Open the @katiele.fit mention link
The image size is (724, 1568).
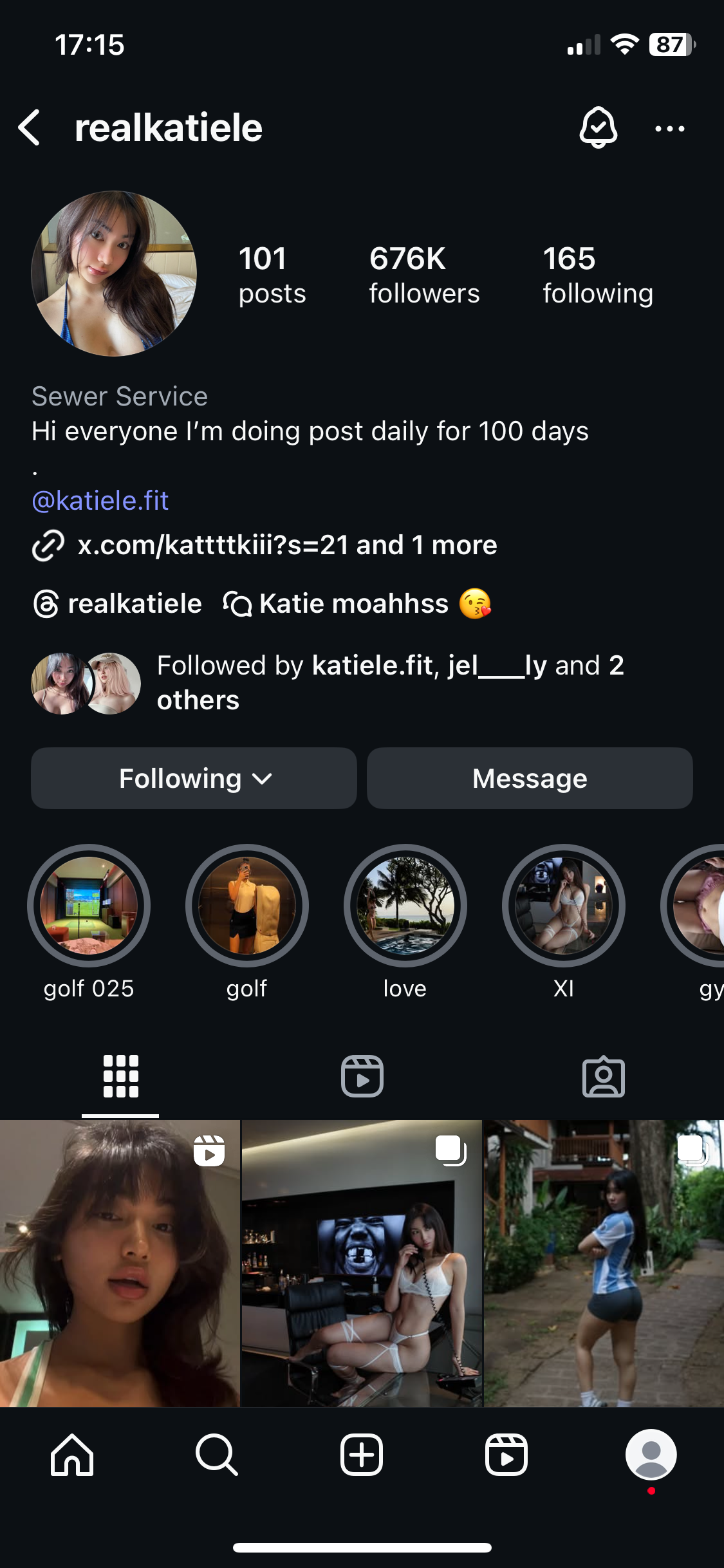point(100,501)
